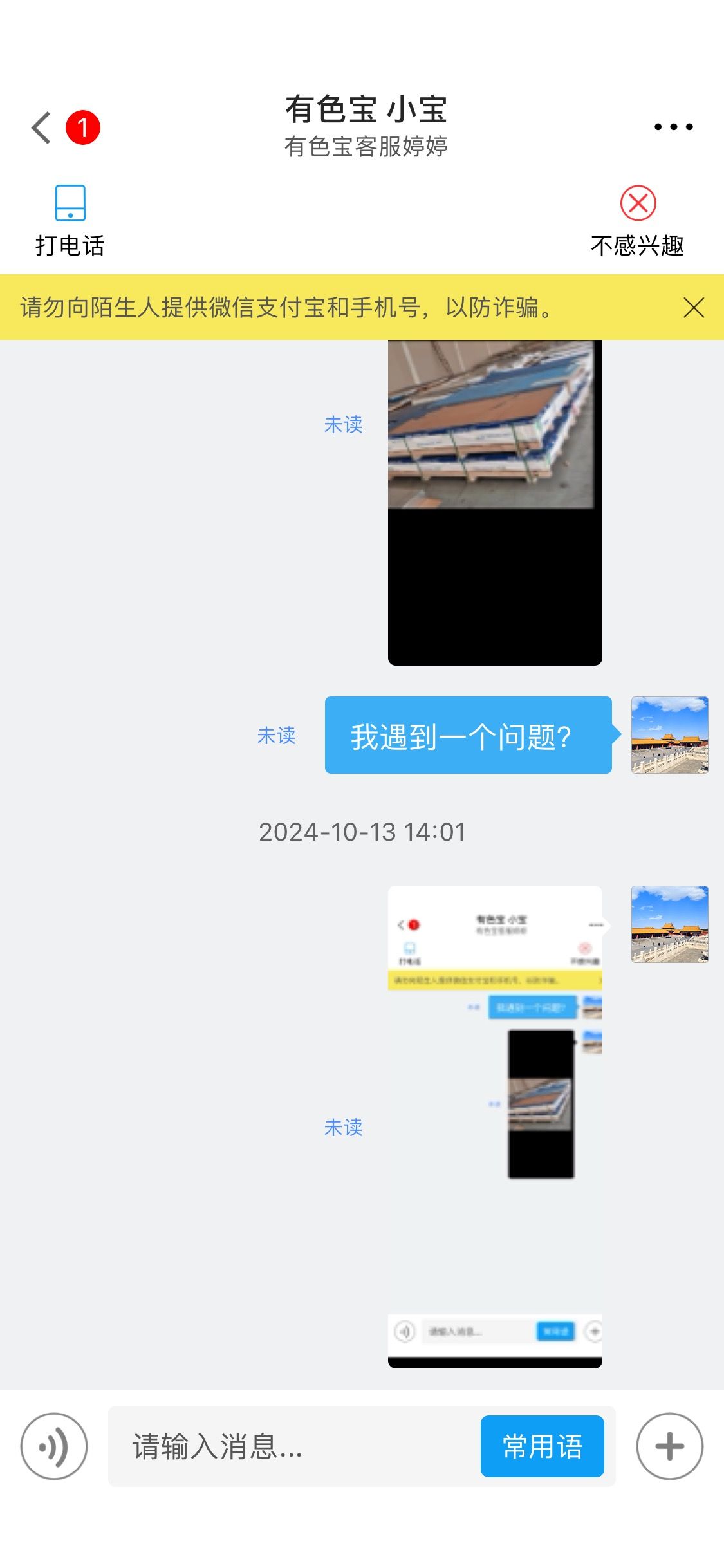Open the 常用语 quick phrases
Screen dimensions: 724x1568
click(542, 1446)
